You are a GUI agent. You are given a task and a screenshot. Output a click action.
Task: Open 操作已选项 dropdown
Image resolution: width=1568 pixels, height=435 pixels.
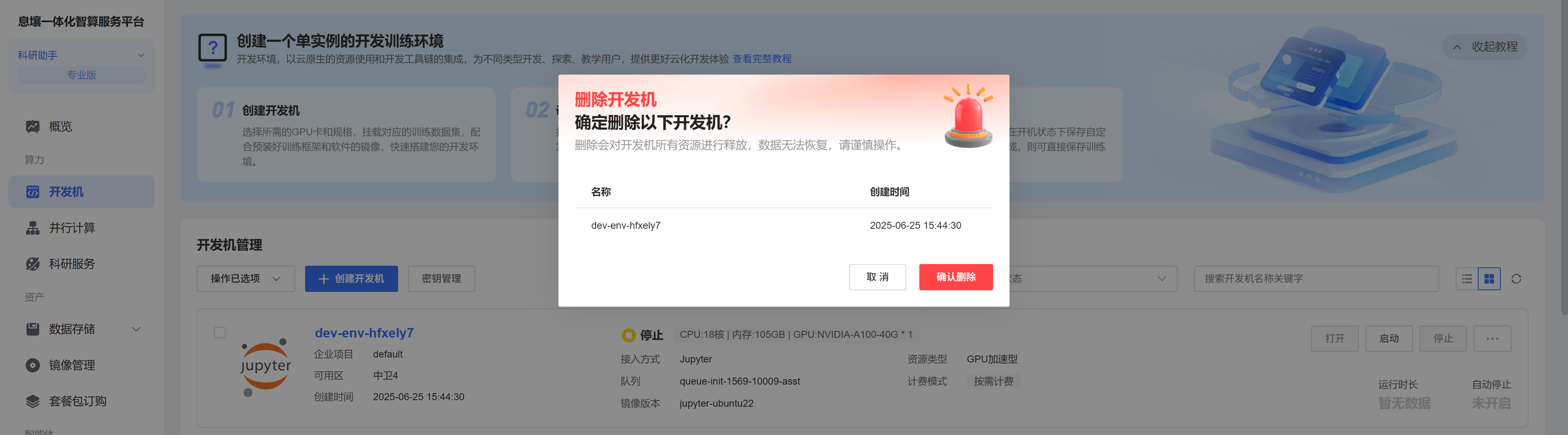click(245, 279)
